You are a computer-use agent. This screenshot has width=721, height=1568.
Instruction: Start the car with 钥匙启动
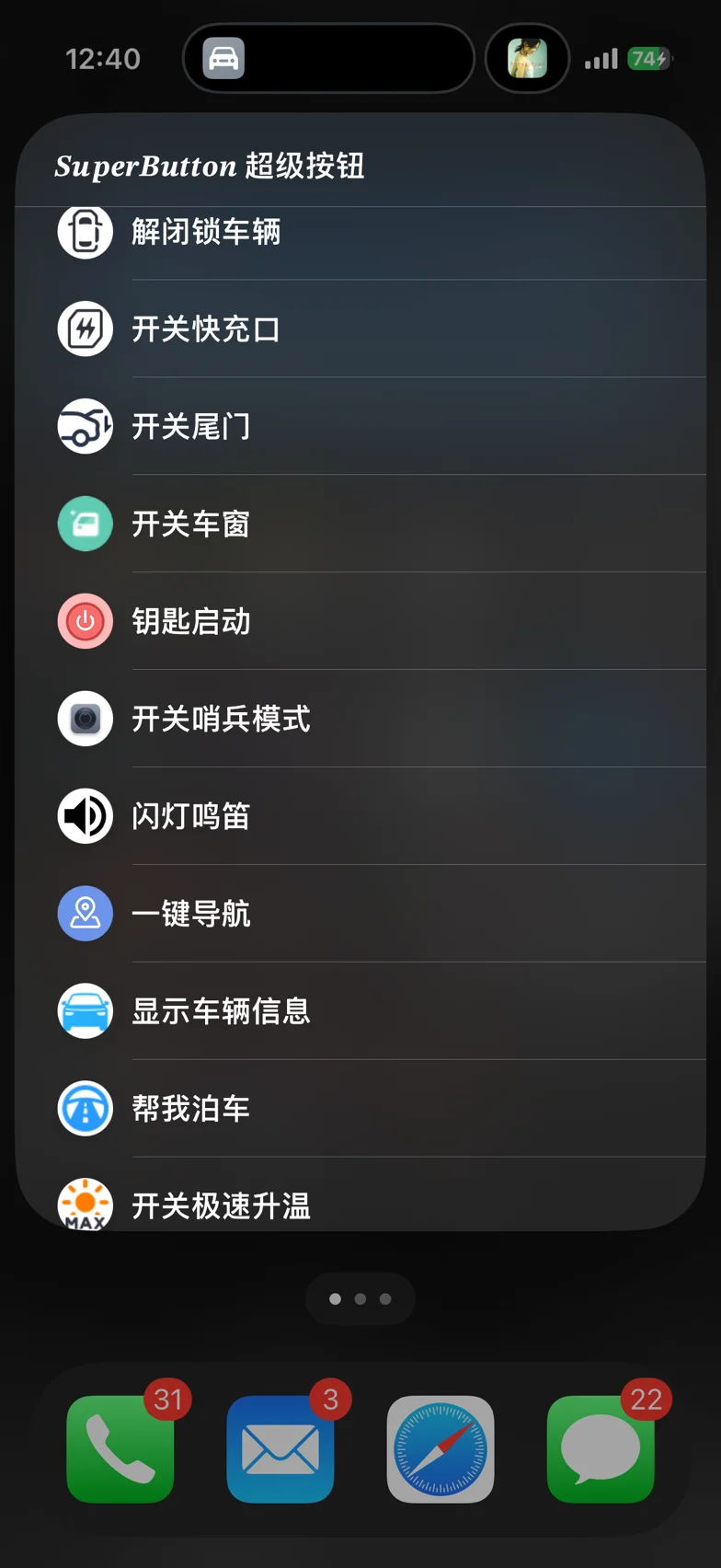pos(191,621)
